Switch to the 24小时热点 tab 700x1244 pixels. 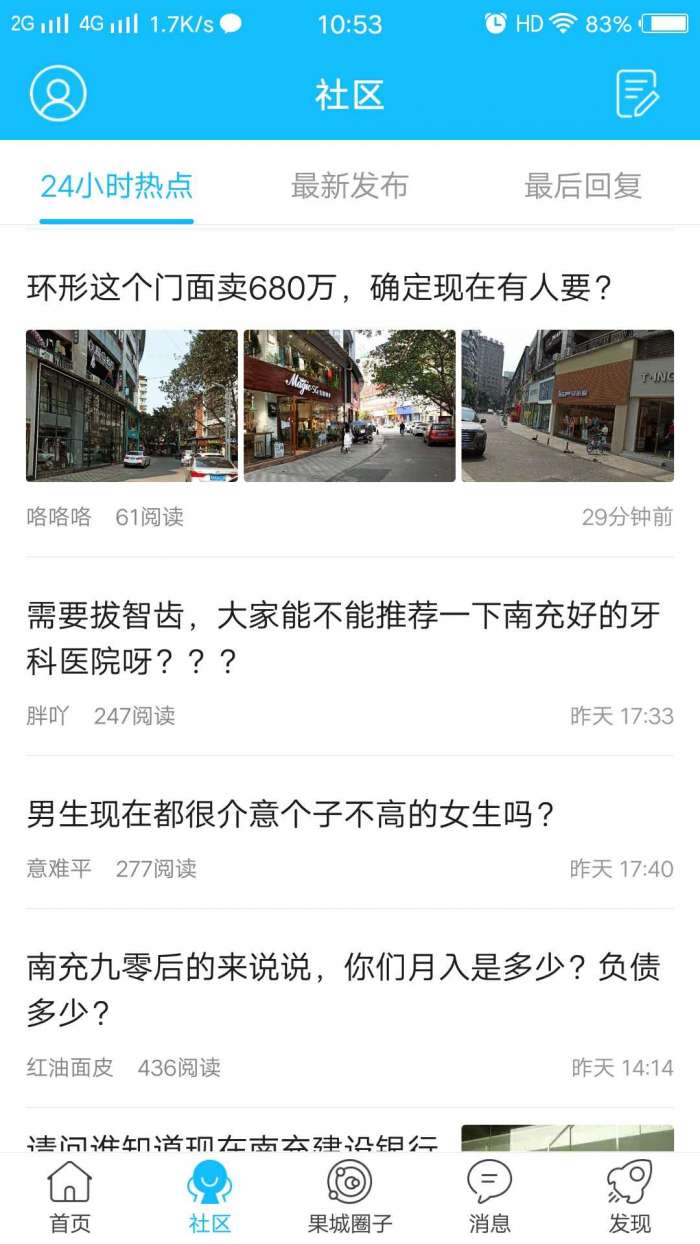[x=116, y=186]
